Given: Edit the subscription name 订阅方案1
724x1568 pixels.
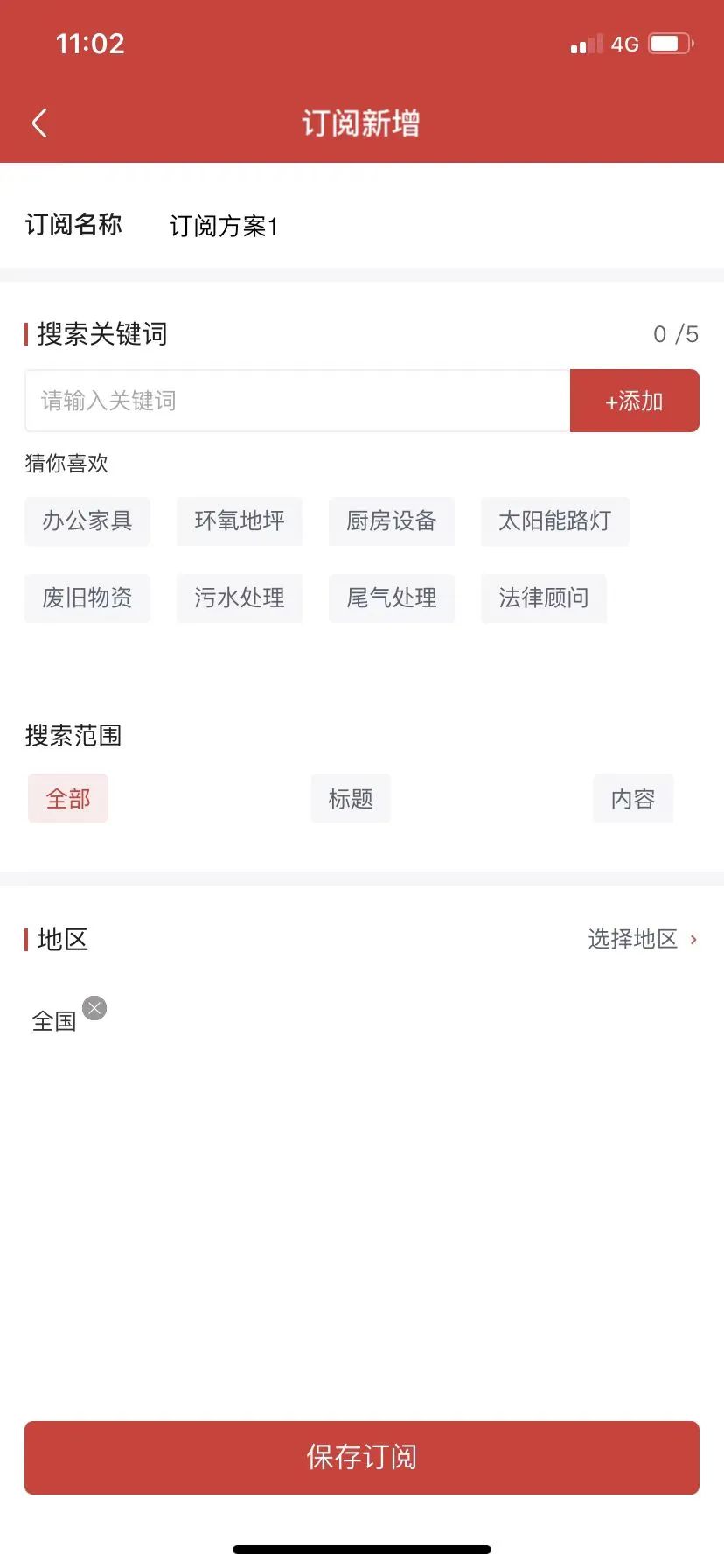Looking at the screenshot, I should [224, 226].
